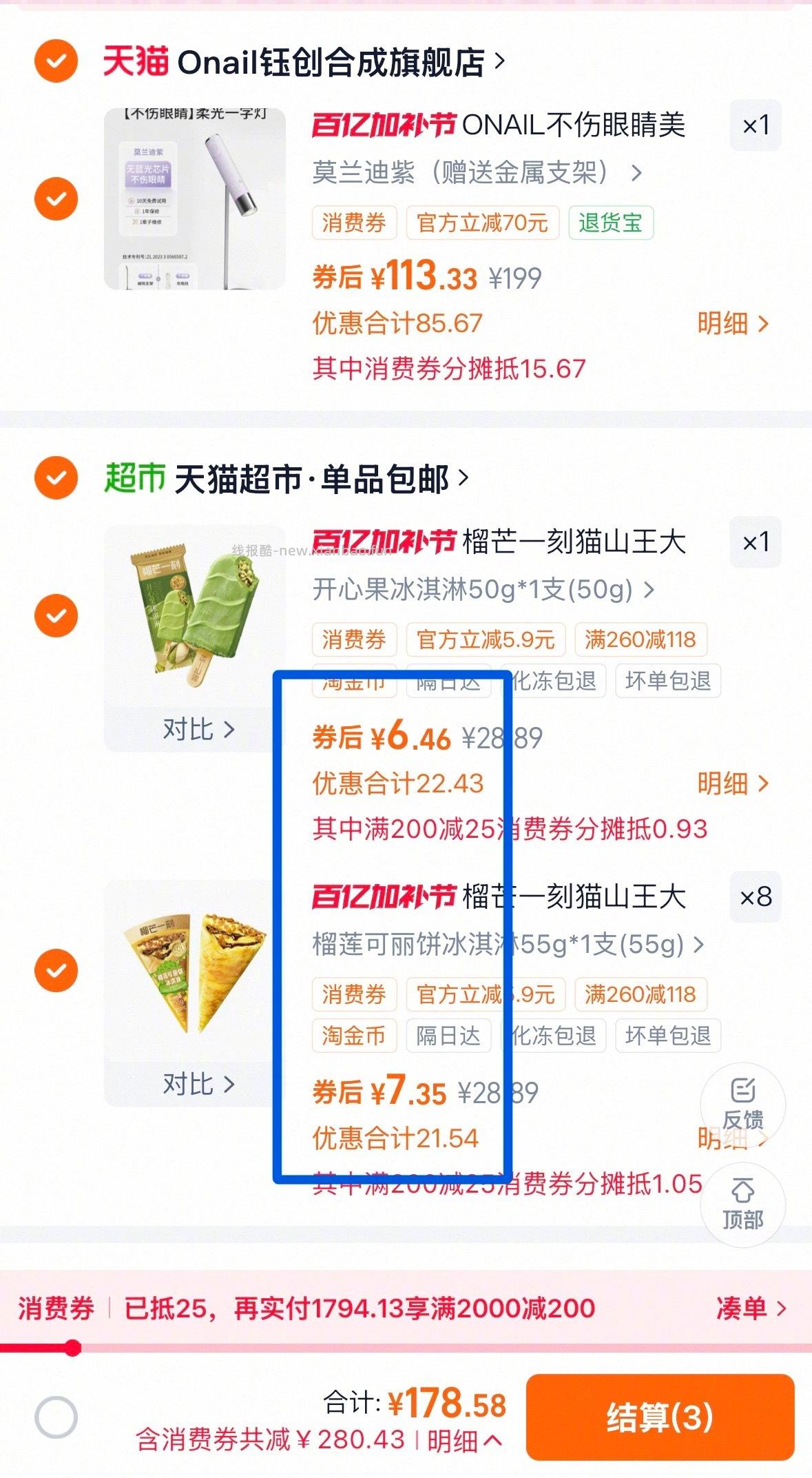Open 凑单 to add more items
812x1478 pixels.
(x=750, y=1308)
